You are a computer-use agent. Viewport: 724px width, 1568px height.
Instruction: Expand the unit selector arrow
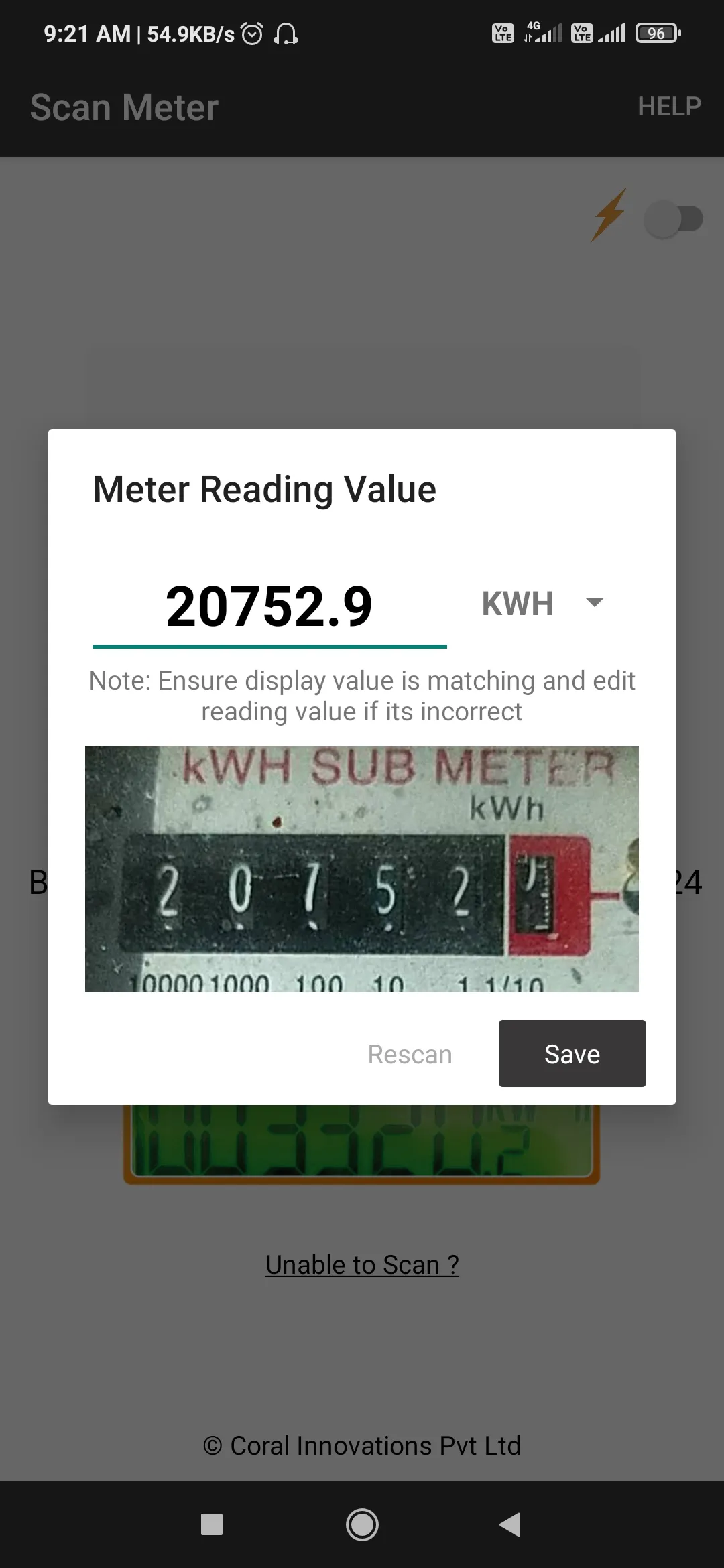594,603
